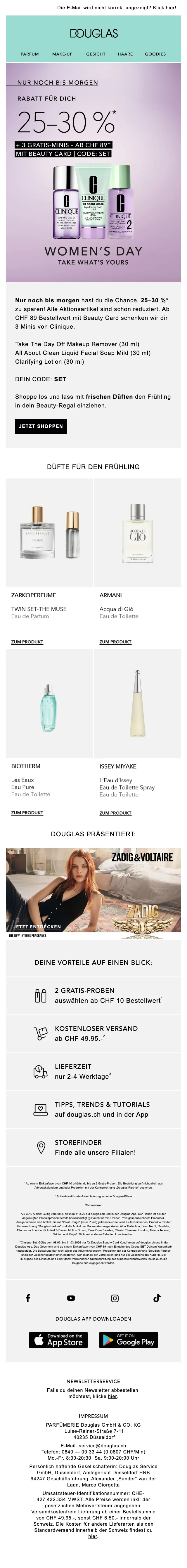This screenshot has height=1568, width=187.
Task: Open ZUM PRODUKT for Armani Acqua di Giò
Action: tap(115, 641)
